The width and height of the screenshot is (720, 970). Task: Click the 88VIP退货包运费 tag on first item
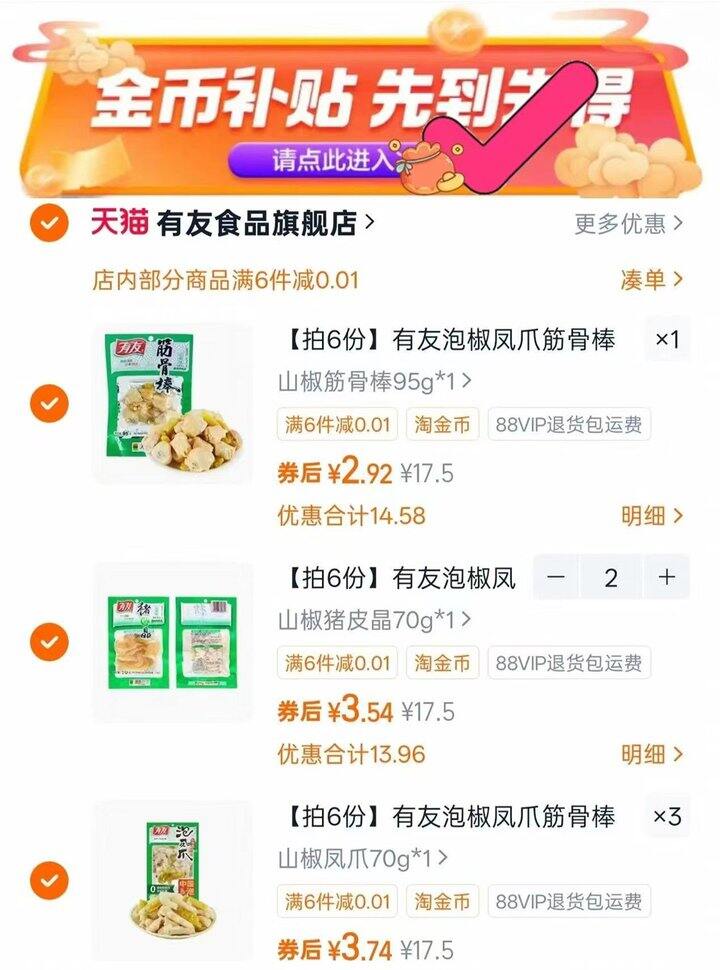[572, 426]
